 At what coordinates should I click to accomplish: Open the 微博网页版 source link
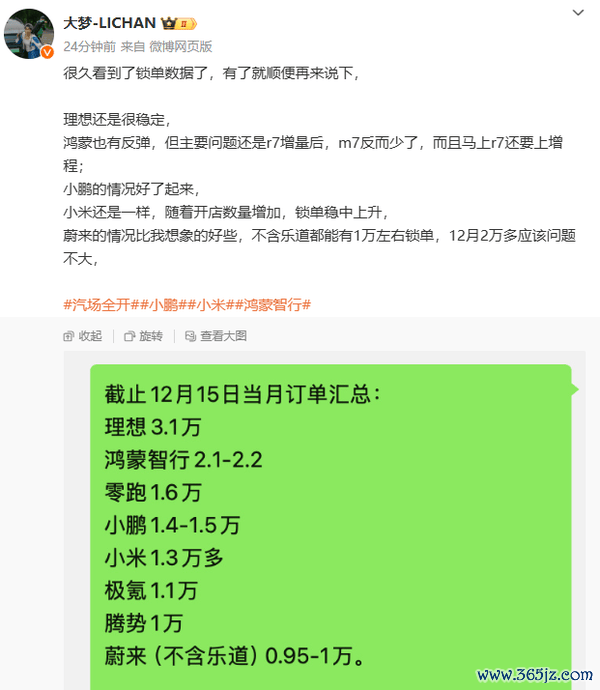(180, 46)
